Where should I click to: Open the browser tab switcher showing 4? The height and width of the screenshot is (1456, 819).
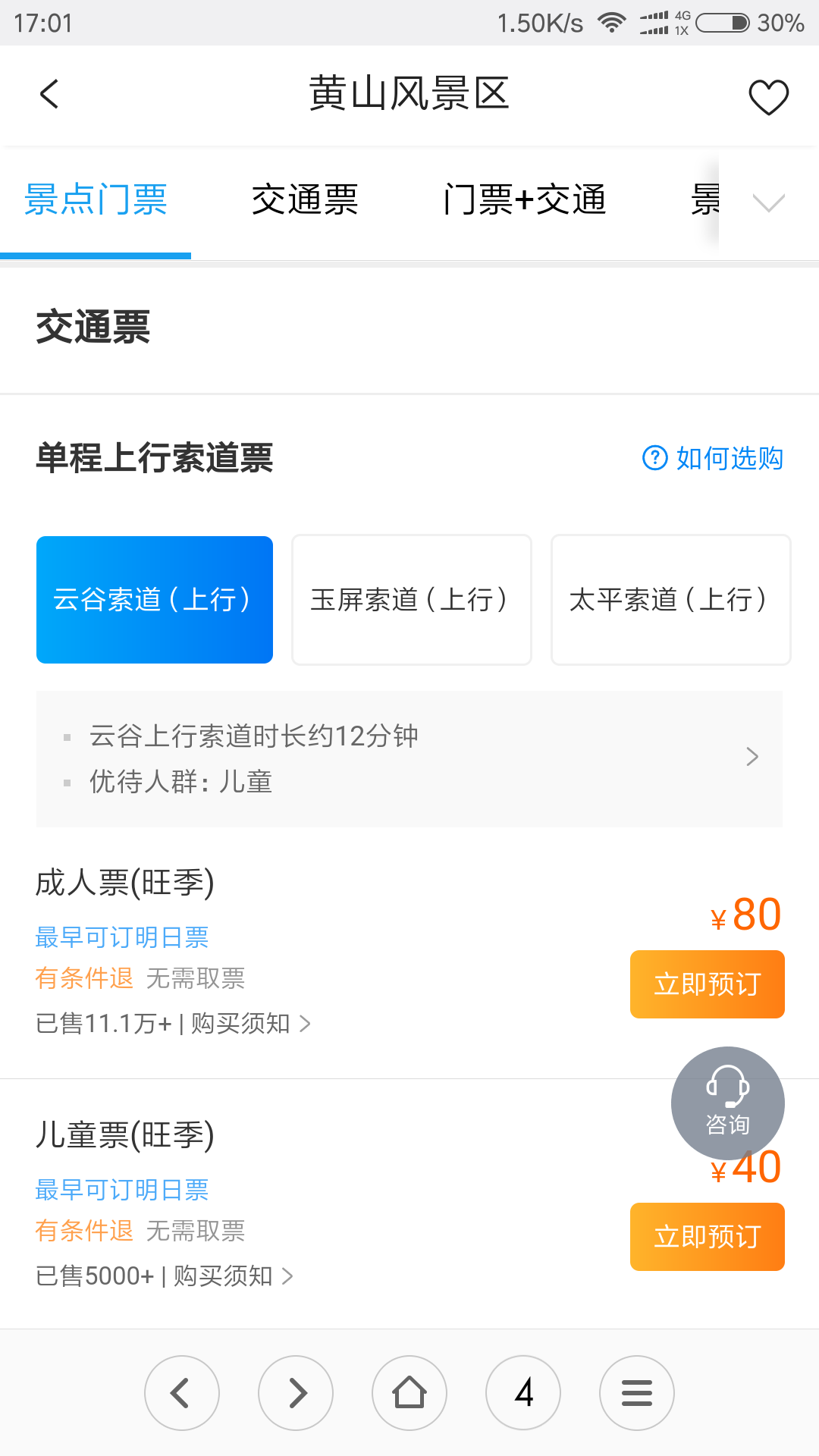pos(523,1393)
